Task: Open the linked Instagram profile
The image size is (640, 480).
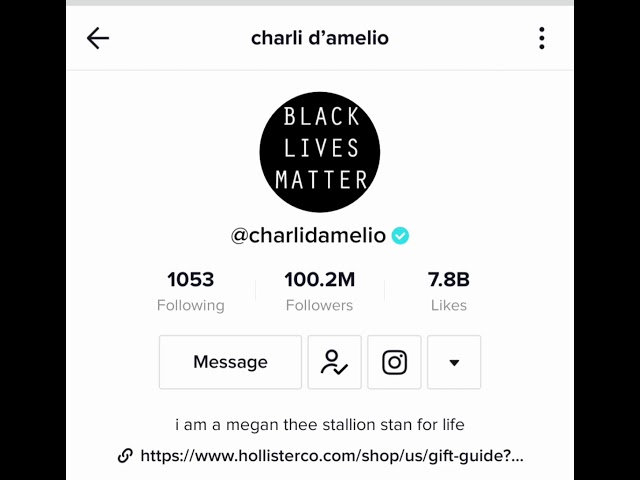Action: pos(394,362)
